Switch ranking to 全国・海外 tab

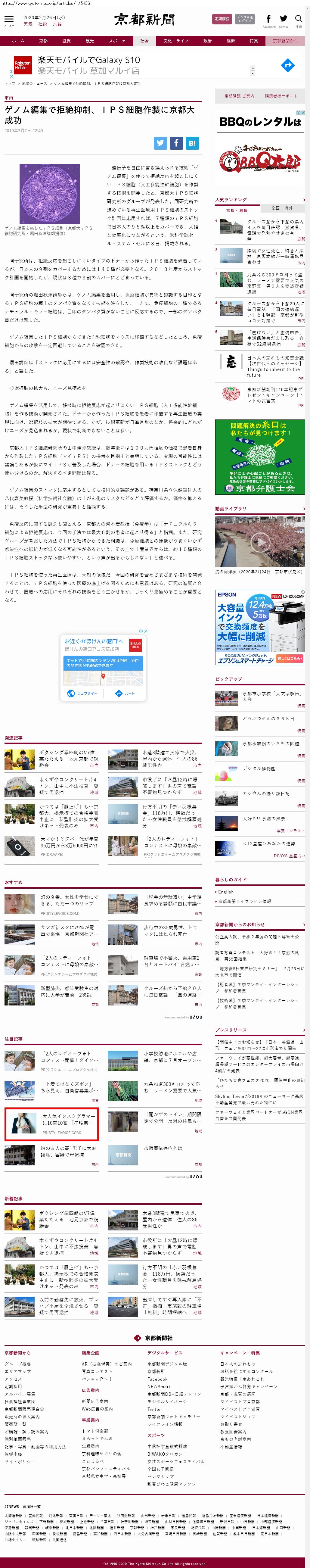(281, 208)
